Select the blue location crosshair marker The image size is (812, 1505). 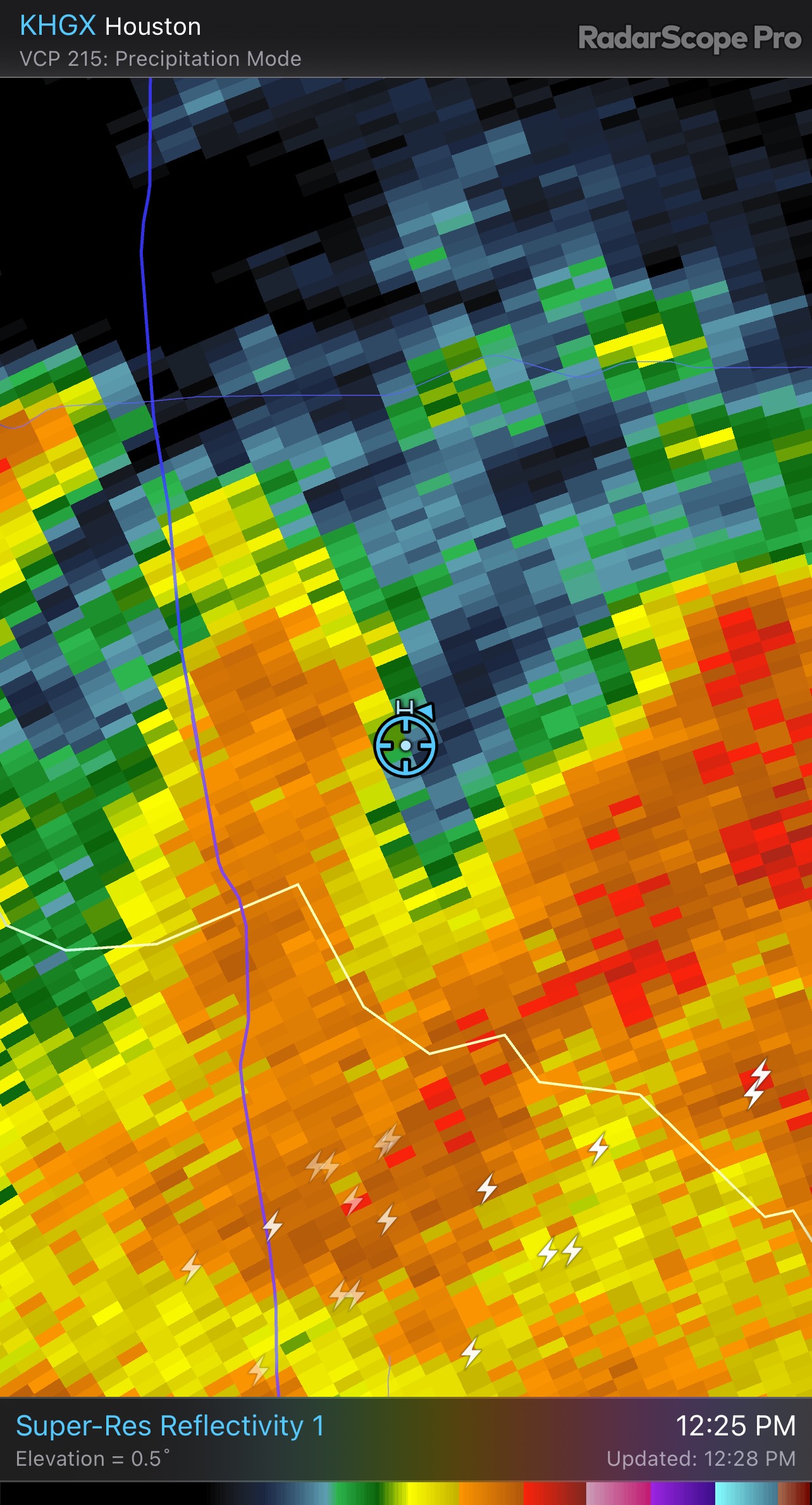(x=405, y=745)
